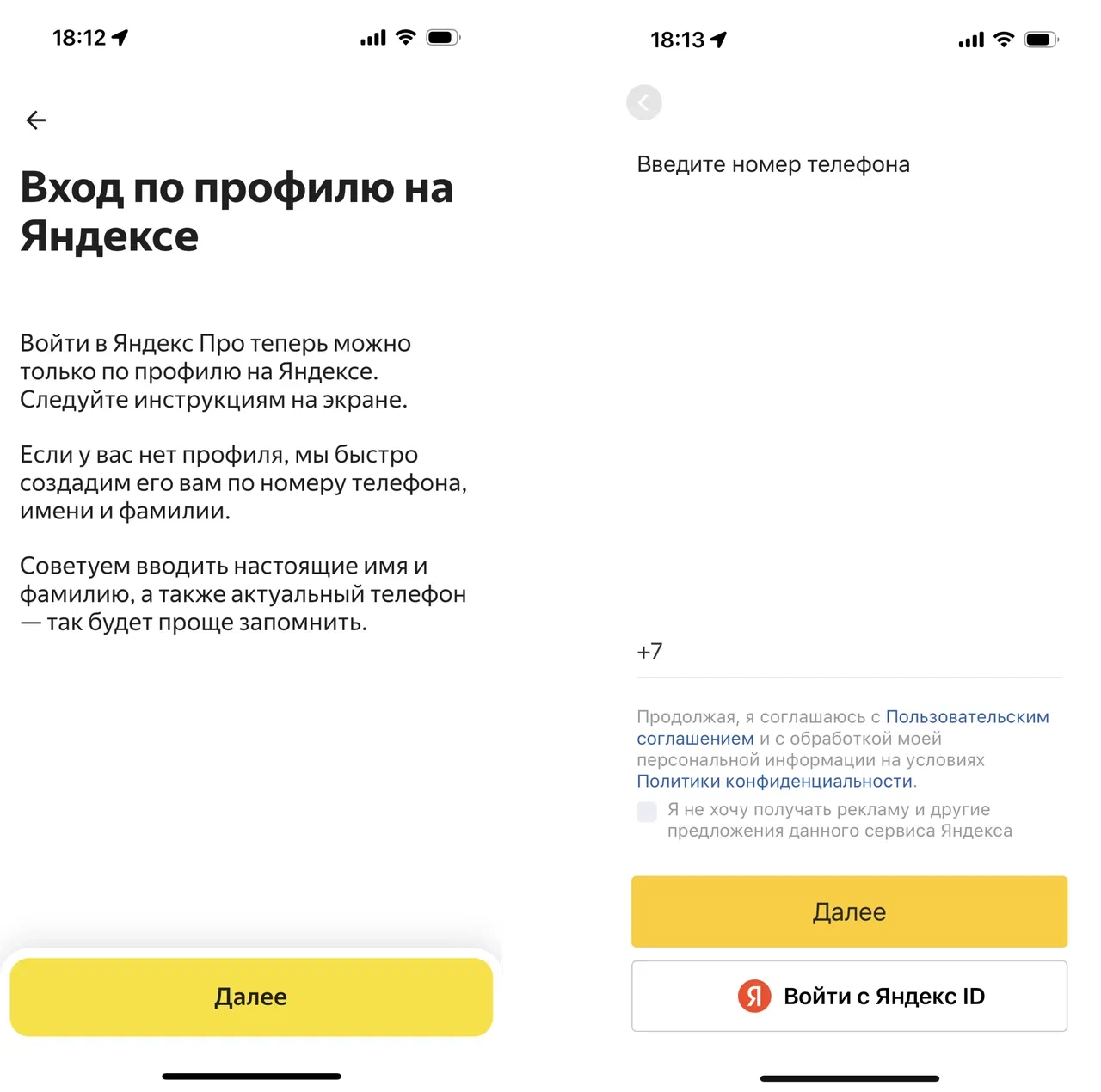Tap the back arrow above the heading "Вход по профилю на Яндексе"
The image size is (1101, 1092).
pos(36,120)
